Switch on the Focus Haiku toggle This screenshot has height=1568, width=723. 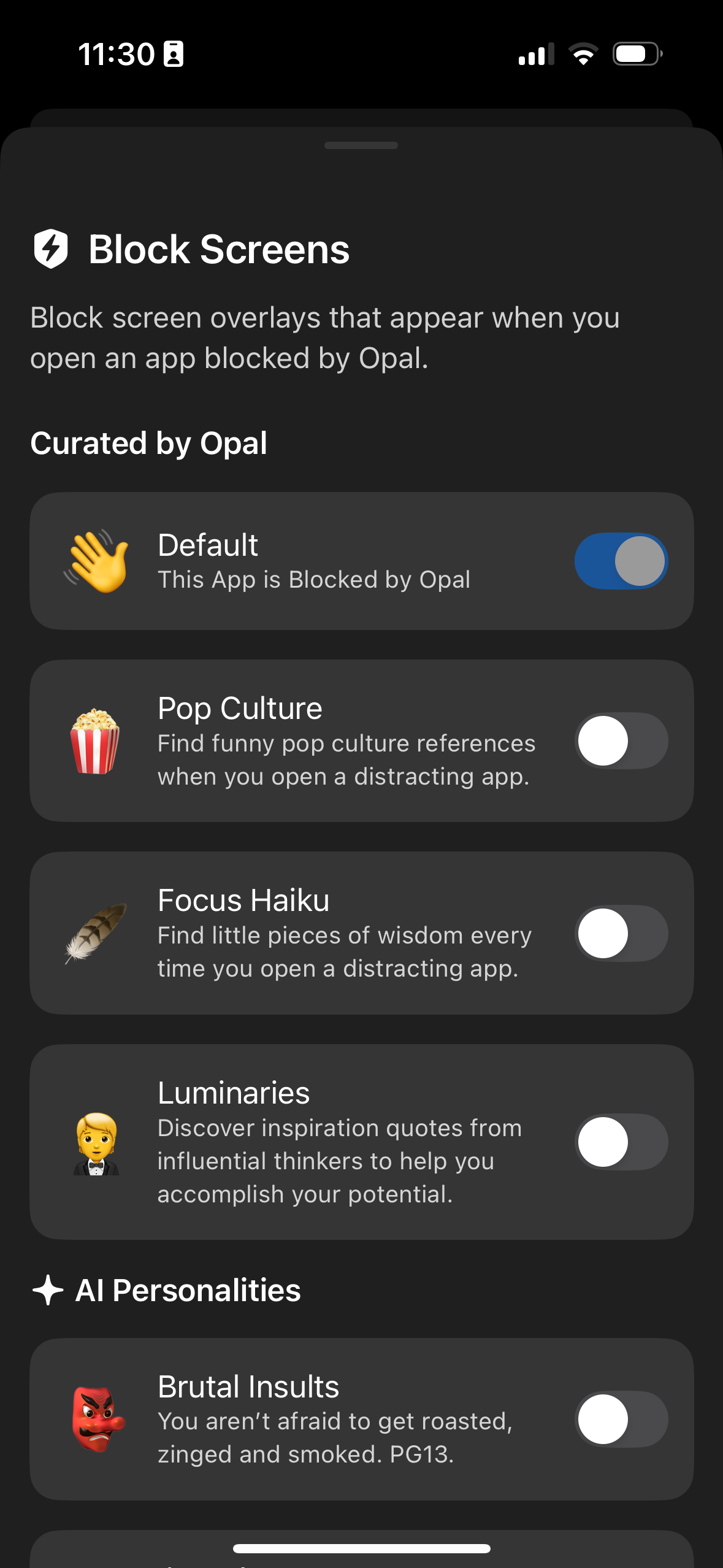pyautogui.click(x=621, y=933)
